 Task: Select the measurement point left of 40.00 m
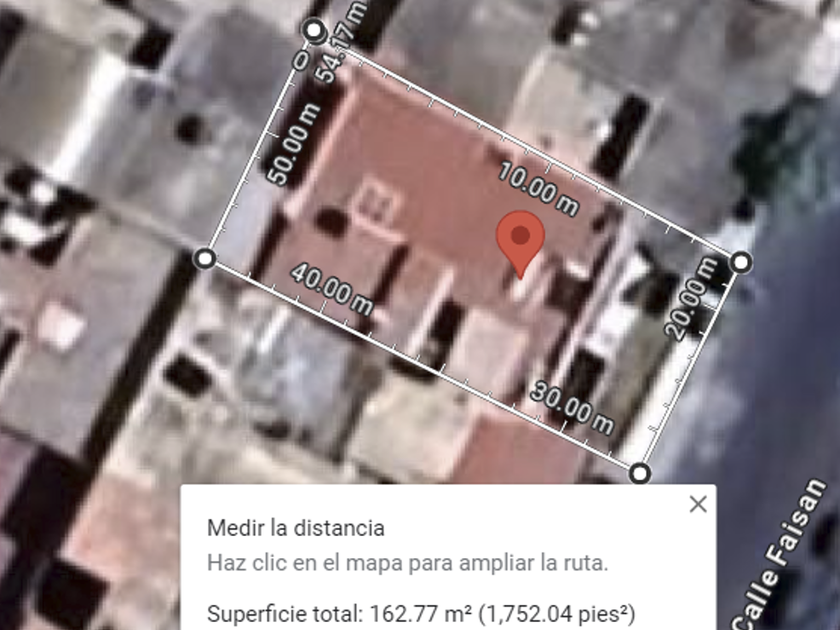[x=204, y=259]
